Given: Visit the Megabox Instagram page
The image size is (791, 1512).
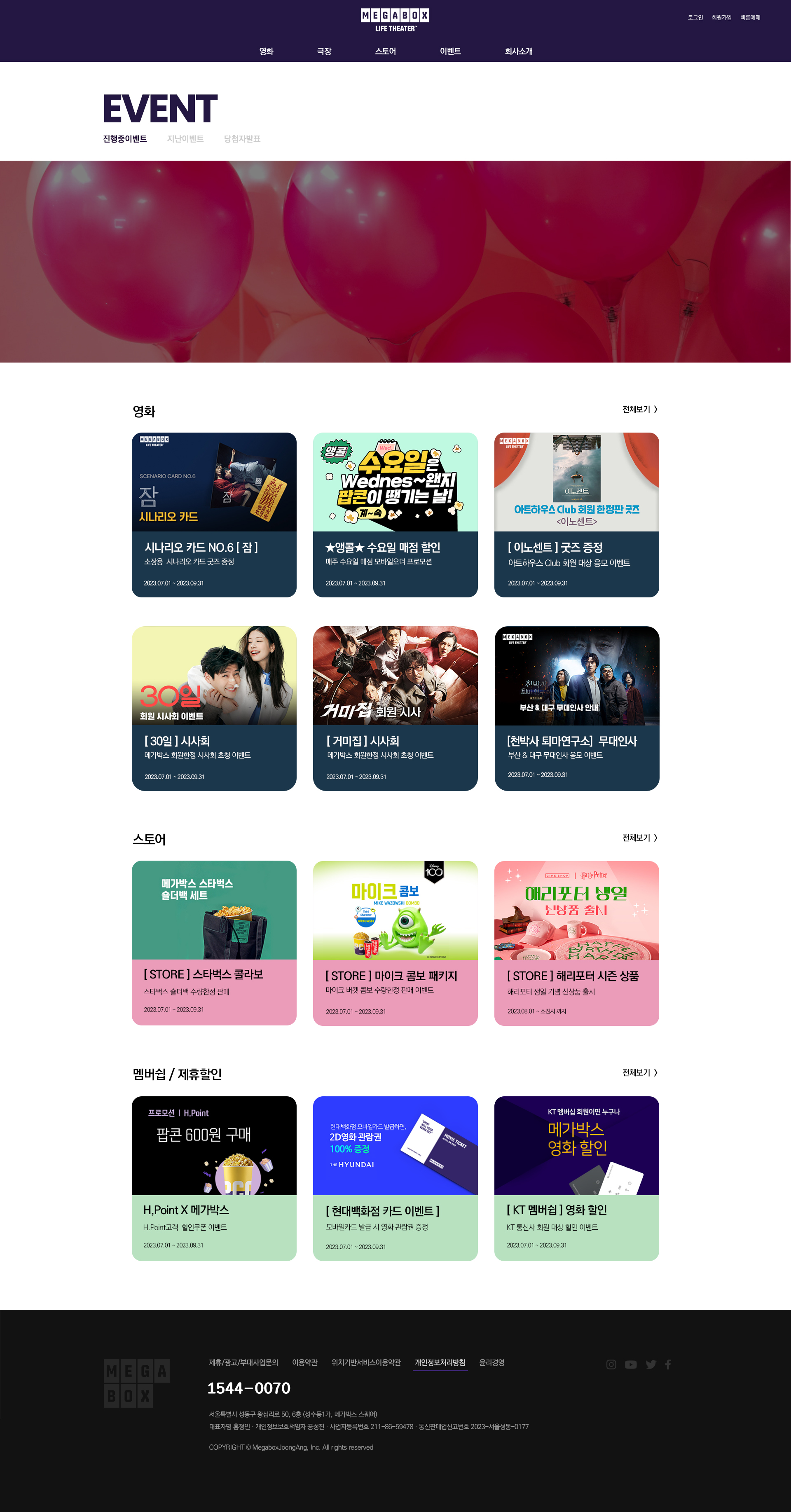Looking at the screenshot, I should [611, 1365].
